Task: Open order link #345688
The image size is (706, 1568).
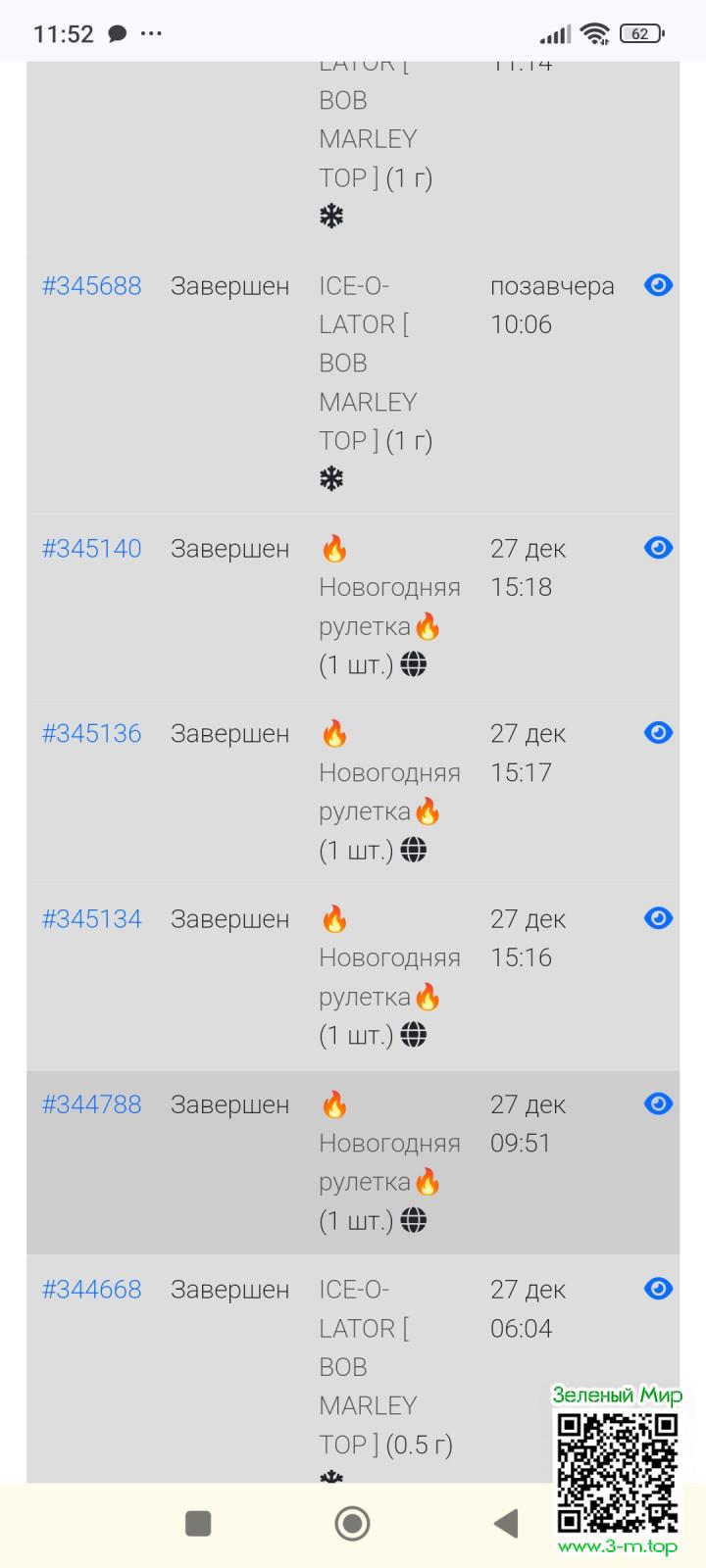Action: click(x=91, y=286)
